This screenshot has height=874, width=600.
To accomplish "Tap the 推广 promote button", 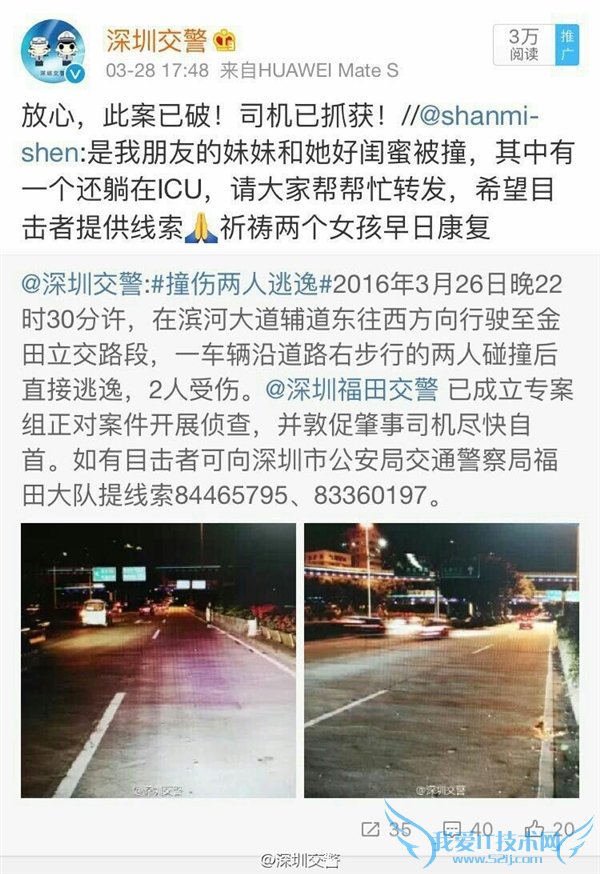I will click(567, 45).
